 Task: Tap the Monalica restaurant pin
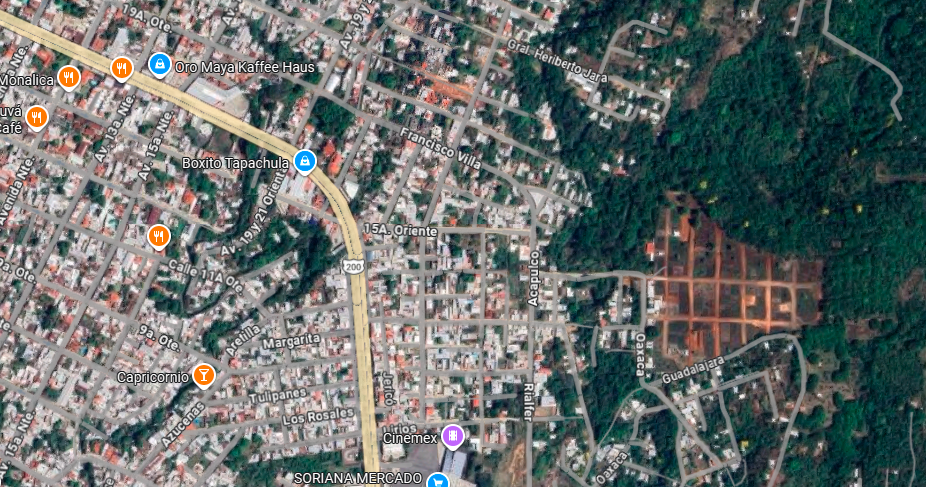(x=68, y=77)
